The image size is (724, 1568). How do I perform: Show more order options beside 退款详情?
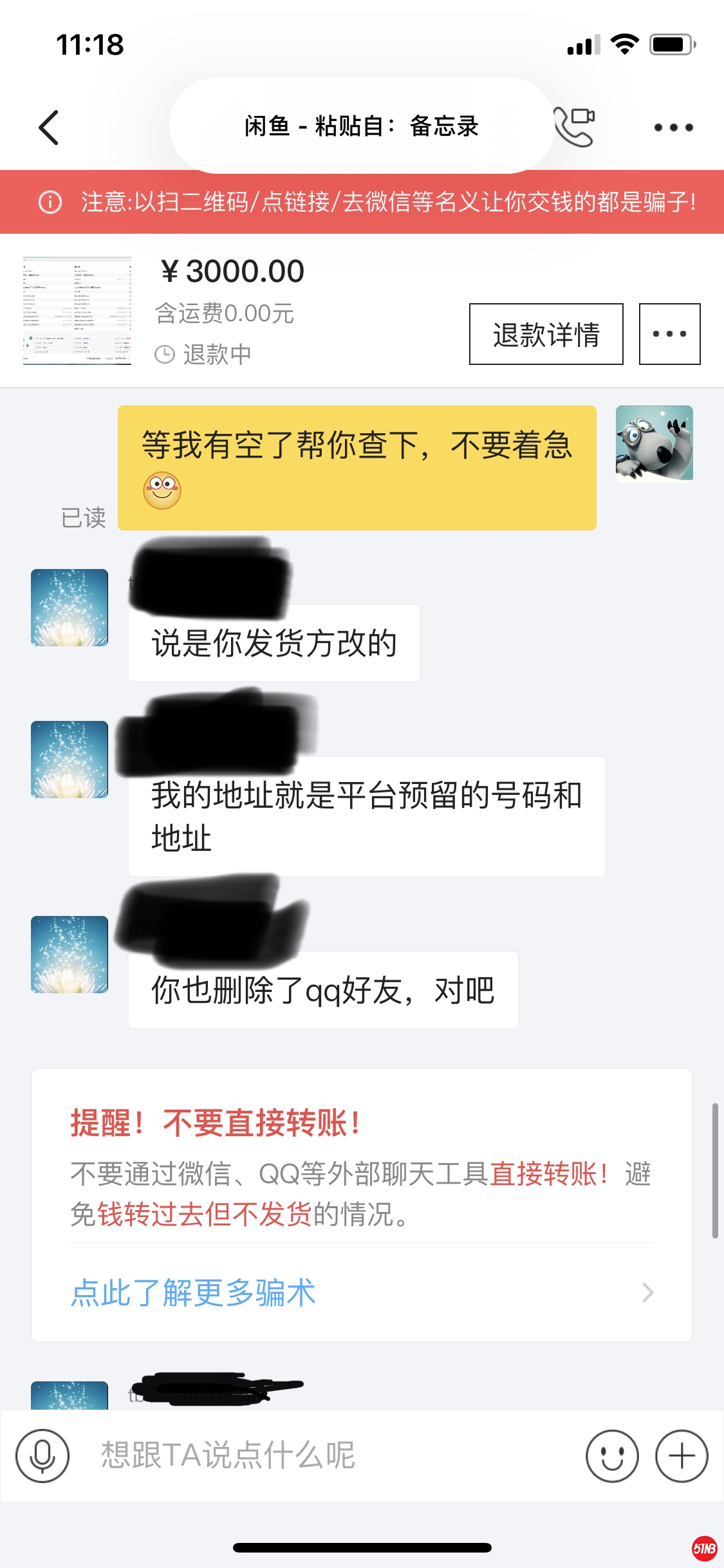point(669,334)
